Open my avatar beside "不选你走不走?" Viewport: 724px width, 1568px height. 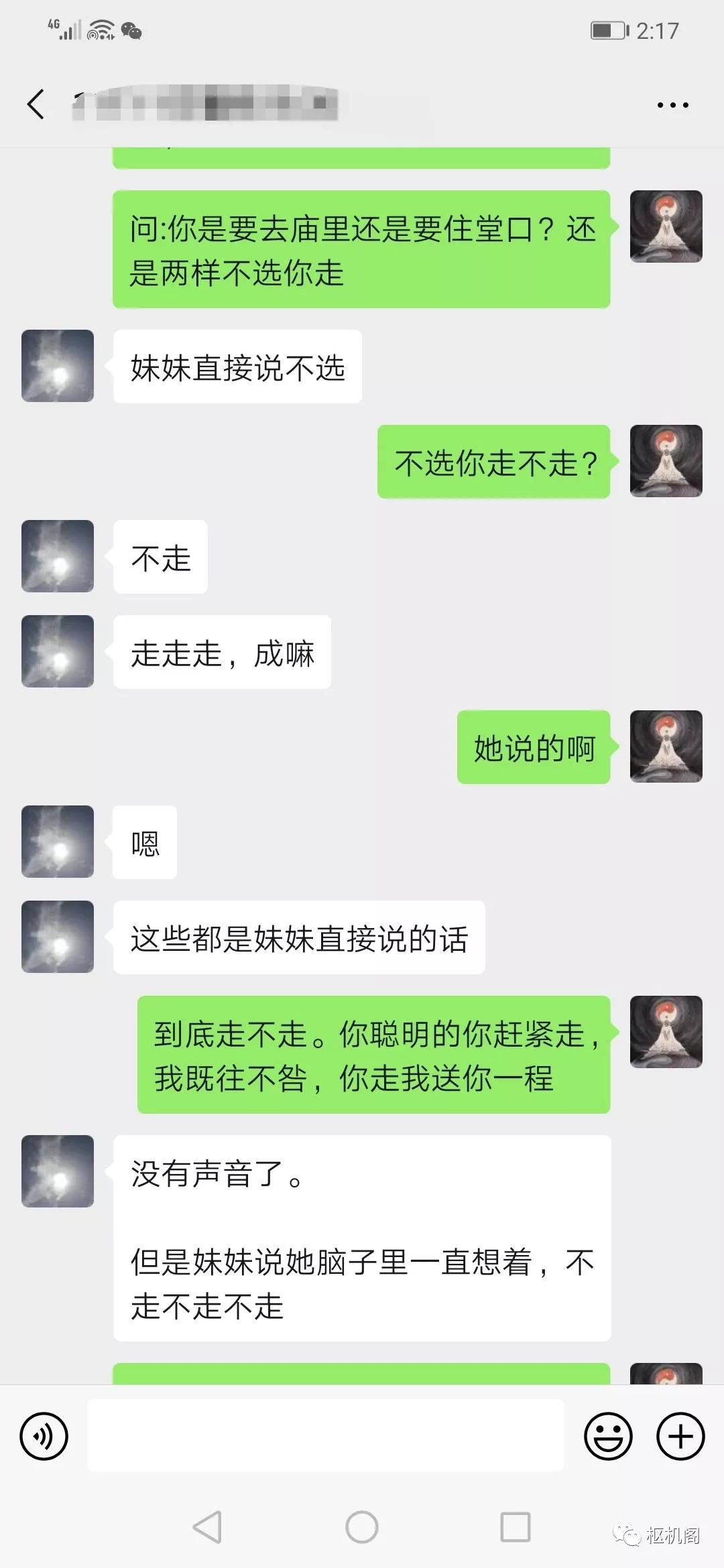click(x=666, y=461)
